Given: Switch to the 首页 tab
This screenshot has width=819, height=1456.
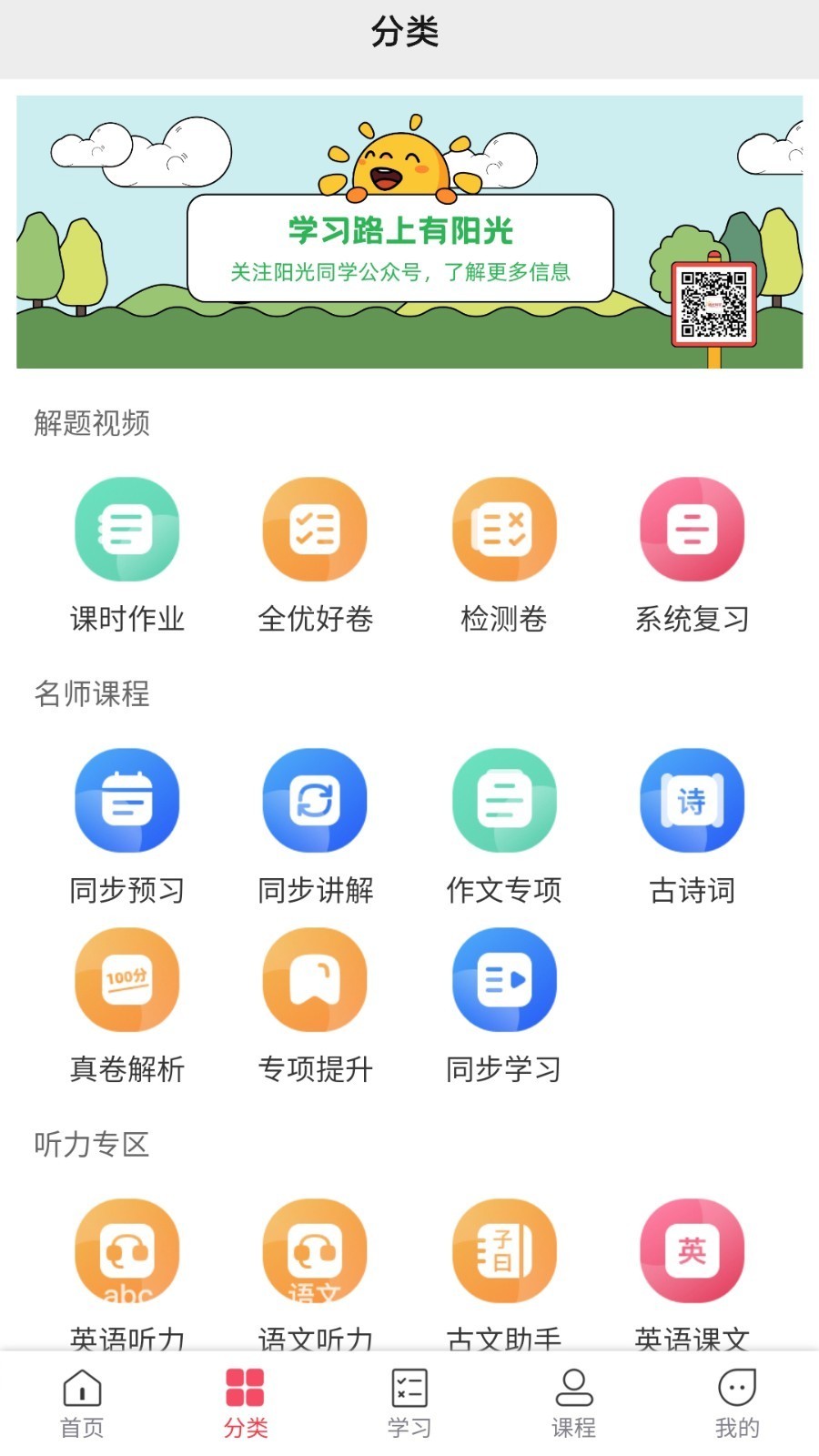Looking at the screenshot, I should 82,1401.
